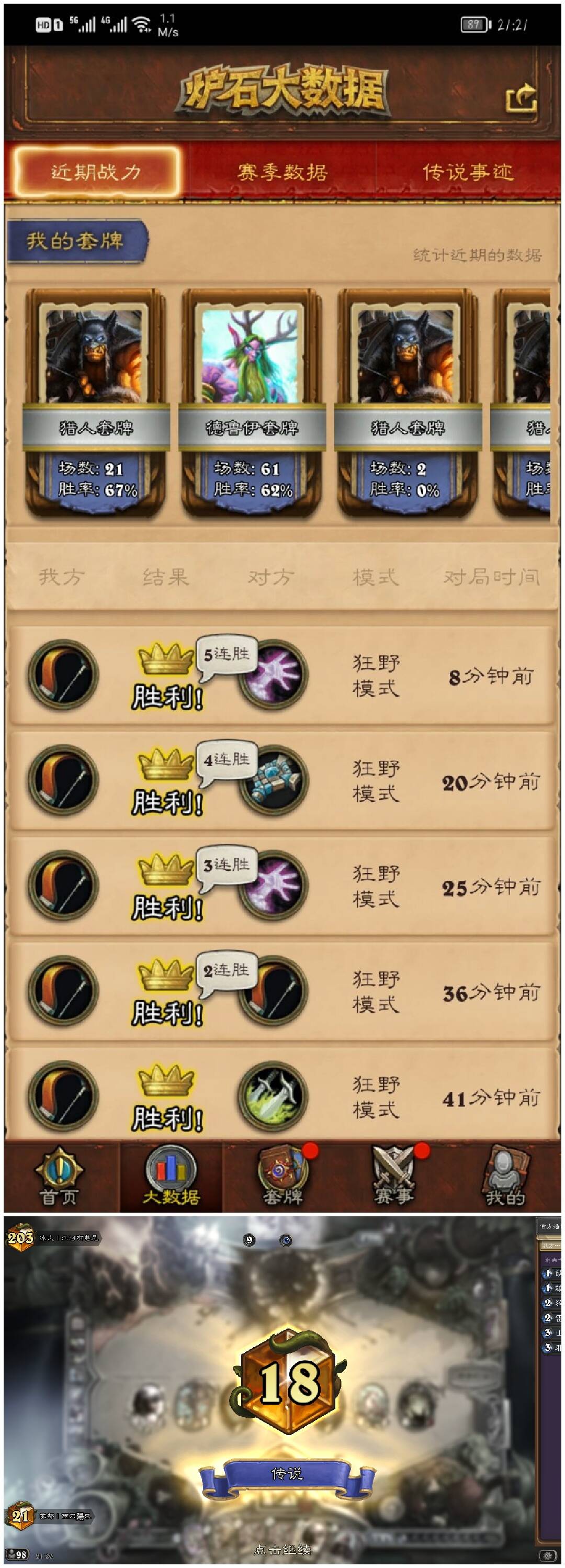Open the hunter deck with 0% win rate

pyautogui.click(x=407, y=404)
